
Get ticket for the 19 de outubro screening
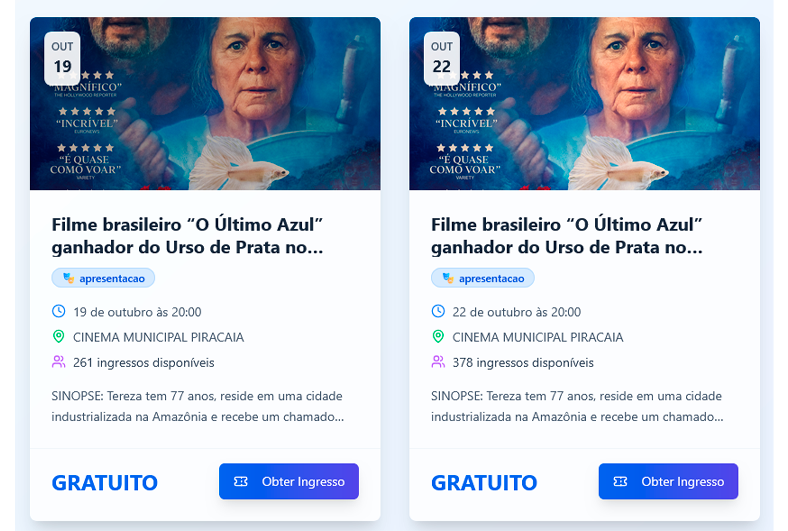click(288, 481)
